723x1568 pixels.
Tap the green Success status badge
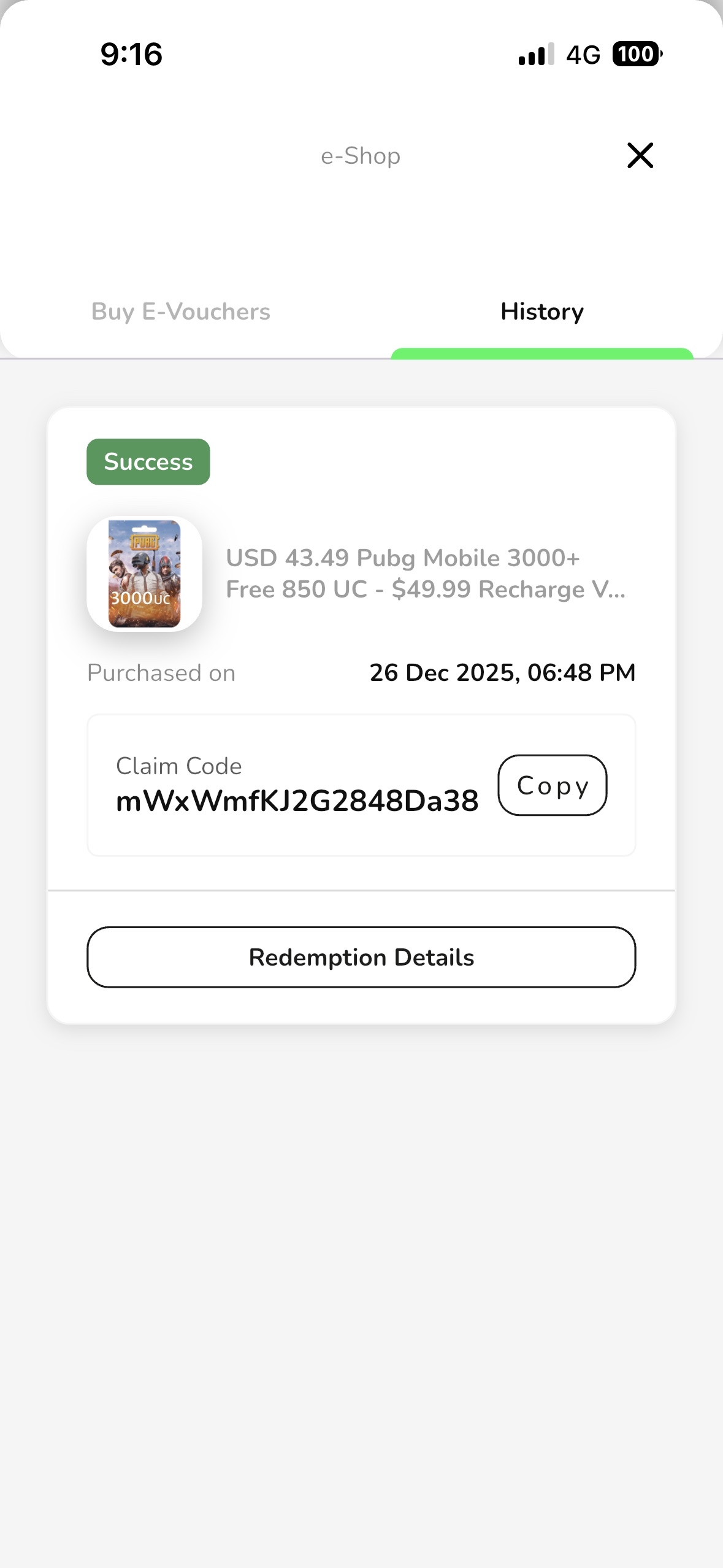click(148, 461)
